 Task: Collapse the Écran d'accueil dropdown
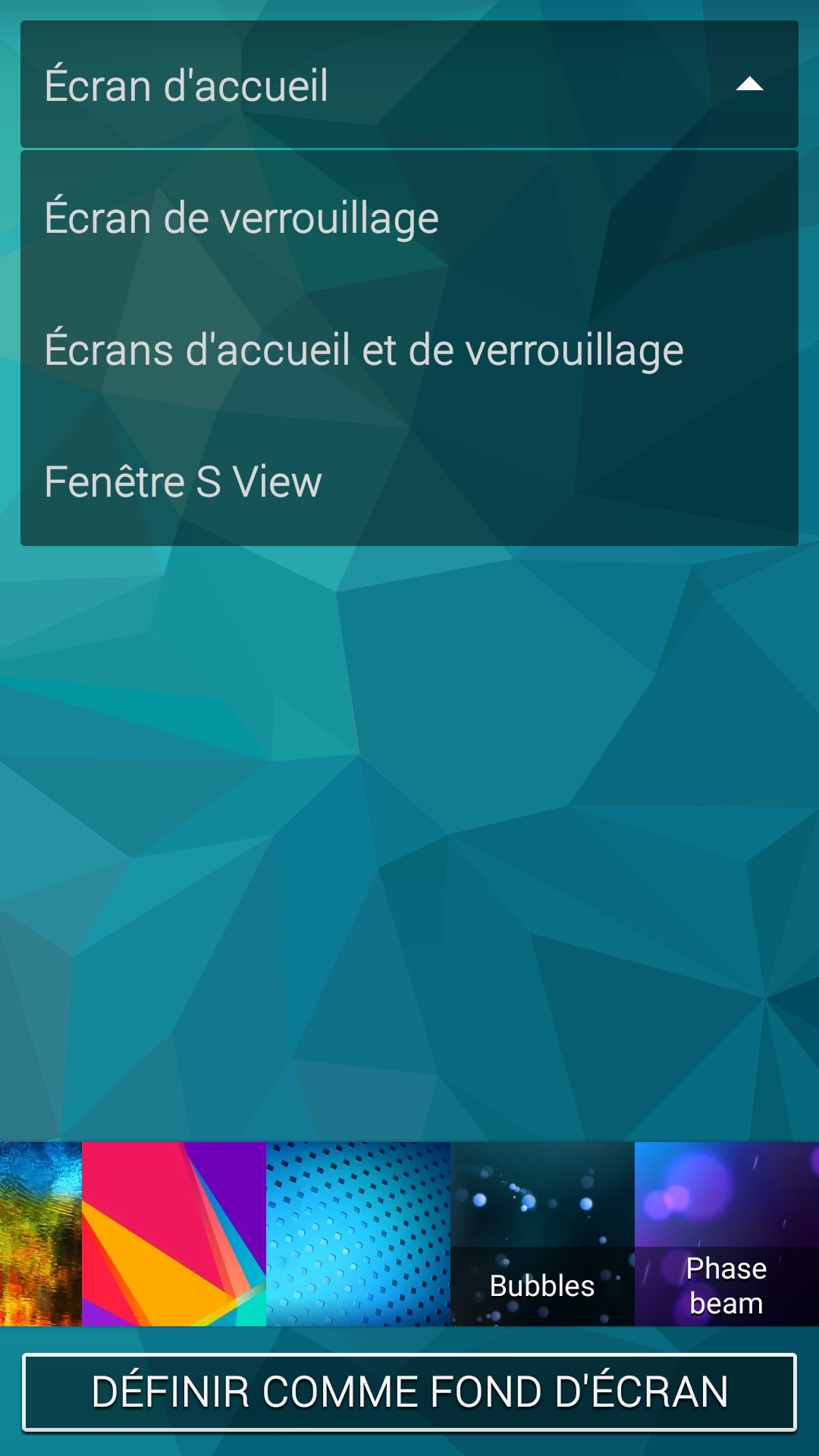point(409,84)
